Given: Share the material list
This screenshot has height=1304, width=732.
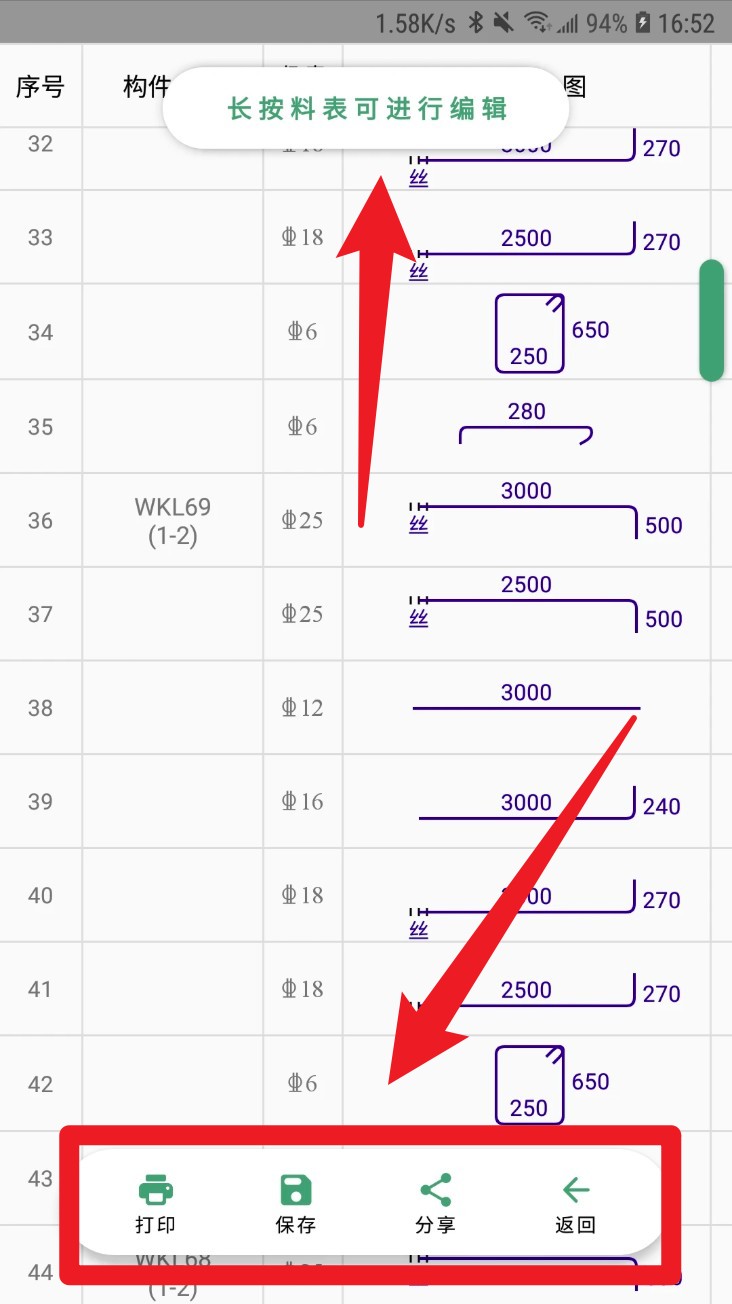Looking at the screenshot, I should tap(436, 1204).
